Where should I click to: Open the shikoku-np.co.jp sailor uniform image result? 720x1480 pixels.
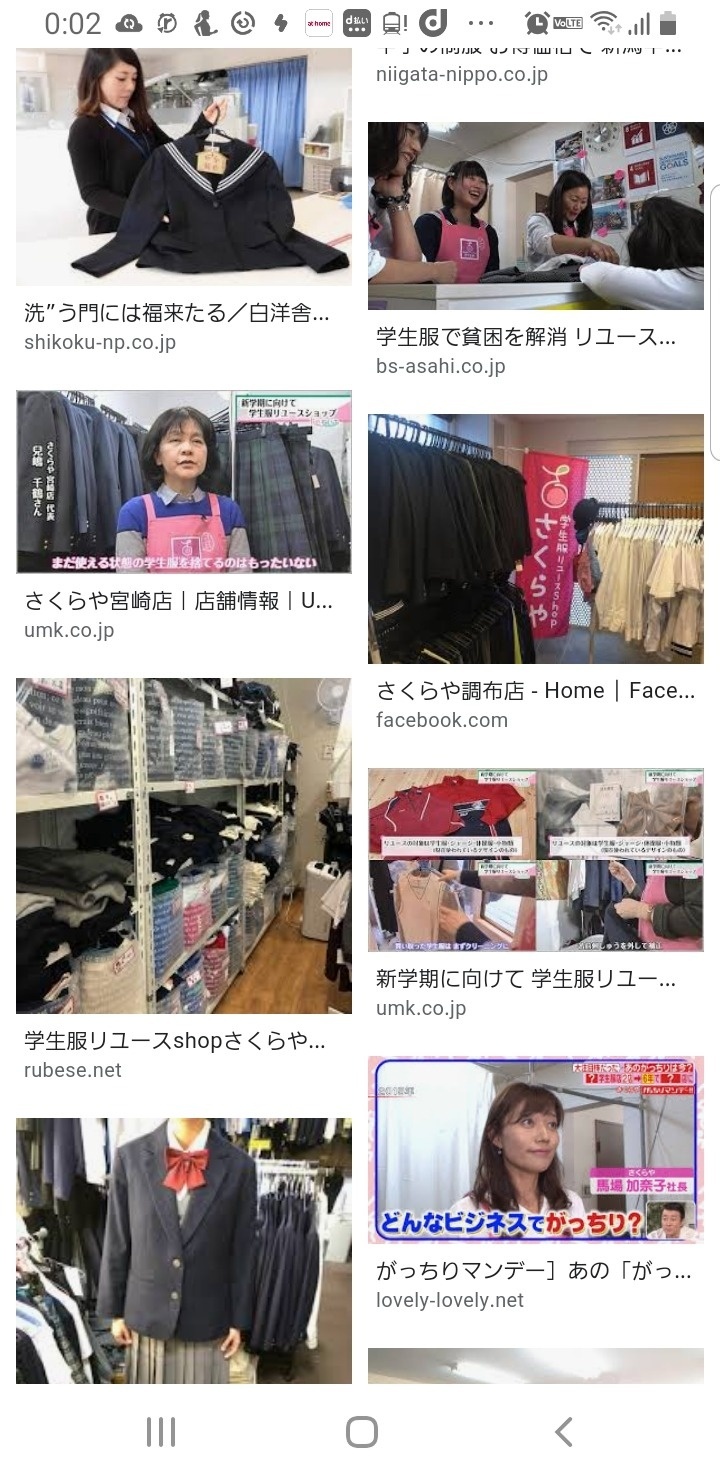[184, 166]
